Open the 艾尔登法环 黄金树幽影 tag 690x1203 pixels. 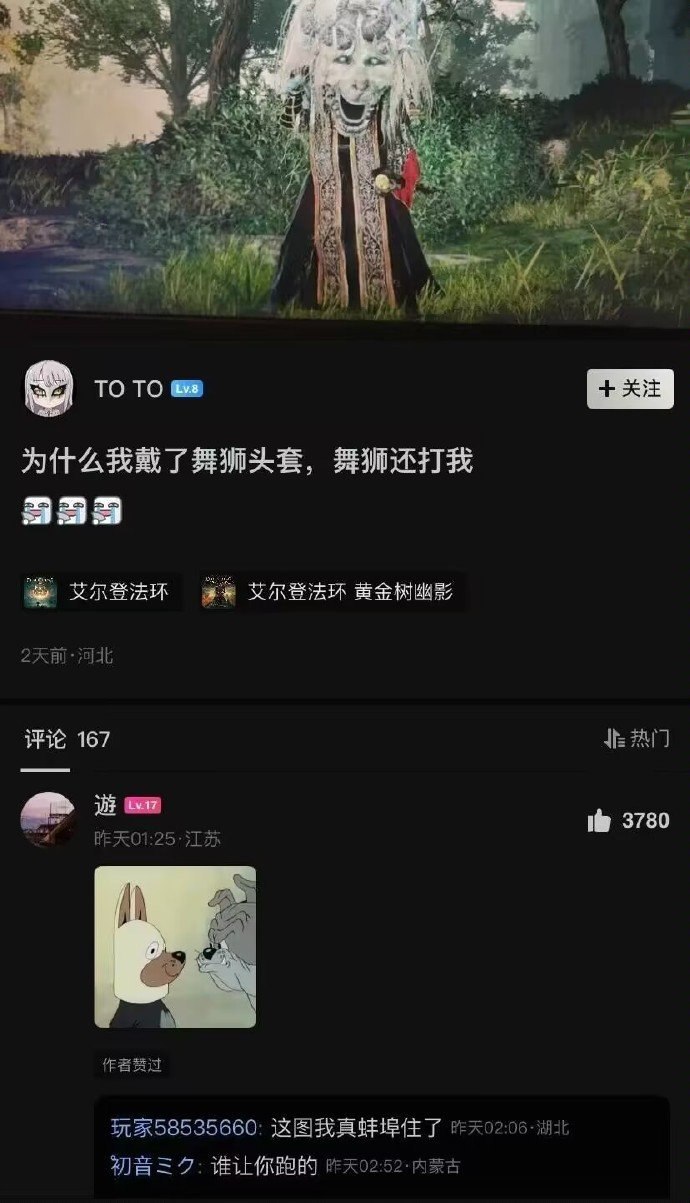tap(330, 592)
